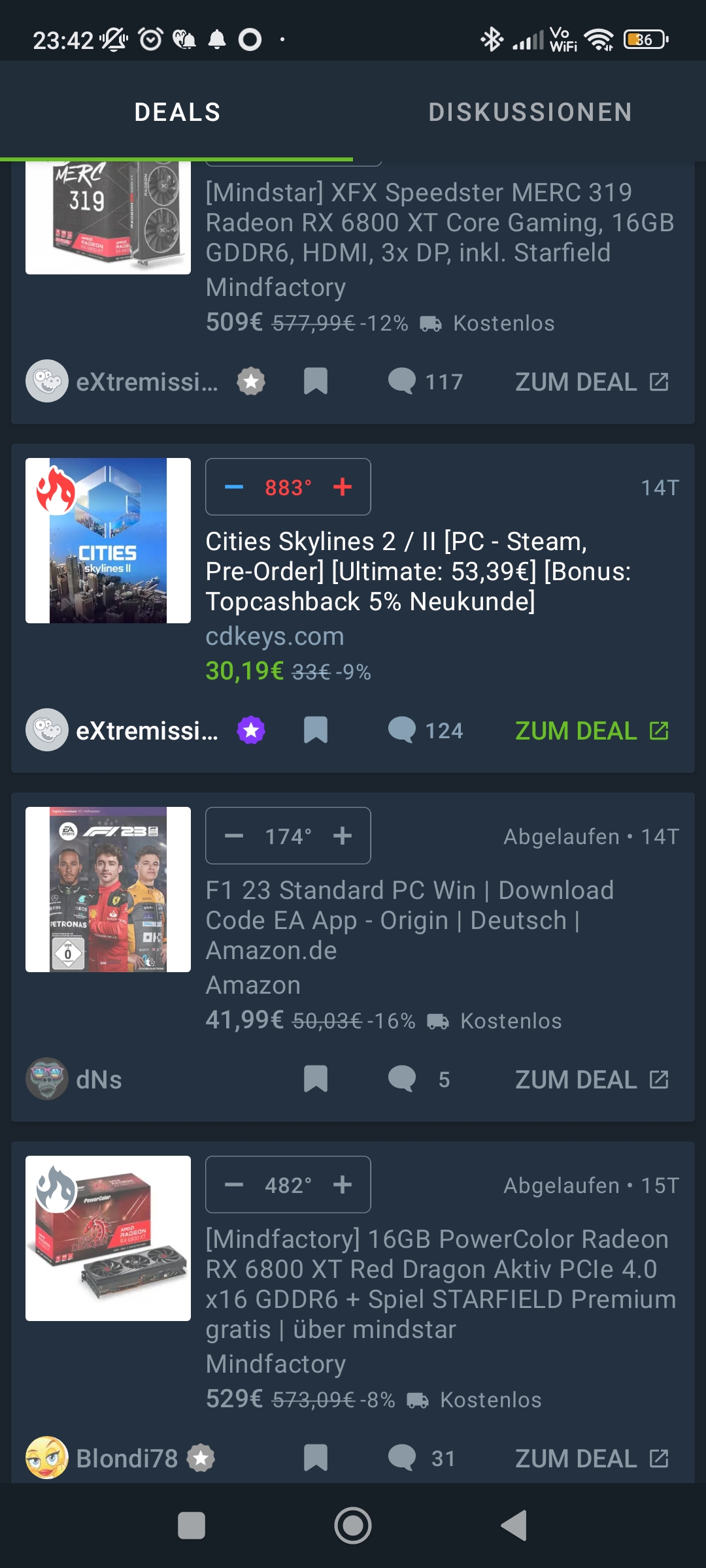The height and width of the screenshot is (1568, 706).
Task: Bookmark the XFX Speedster MERC 319 deal
Action: [x=316, y=382]
